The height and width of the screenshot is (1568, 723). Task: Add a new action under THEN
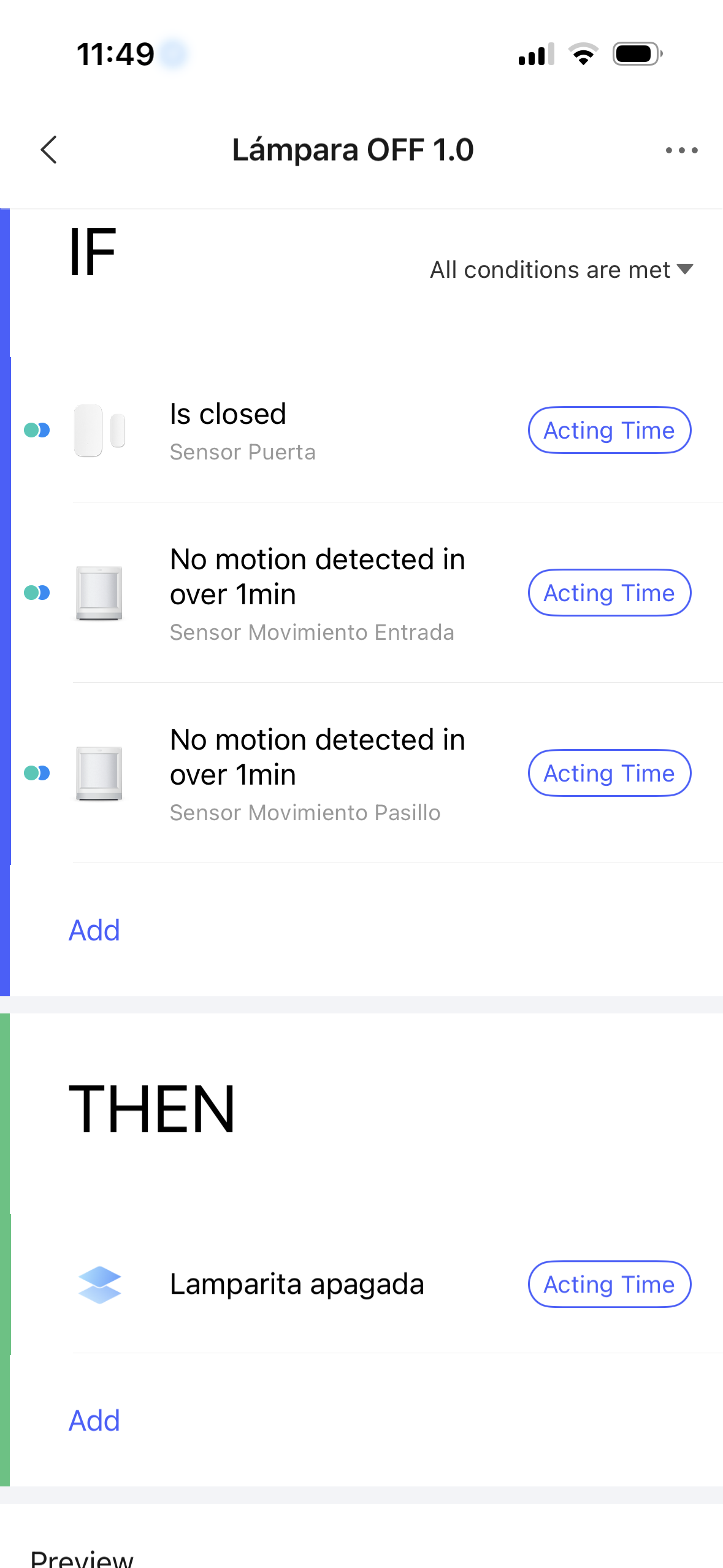[94, 1420]
